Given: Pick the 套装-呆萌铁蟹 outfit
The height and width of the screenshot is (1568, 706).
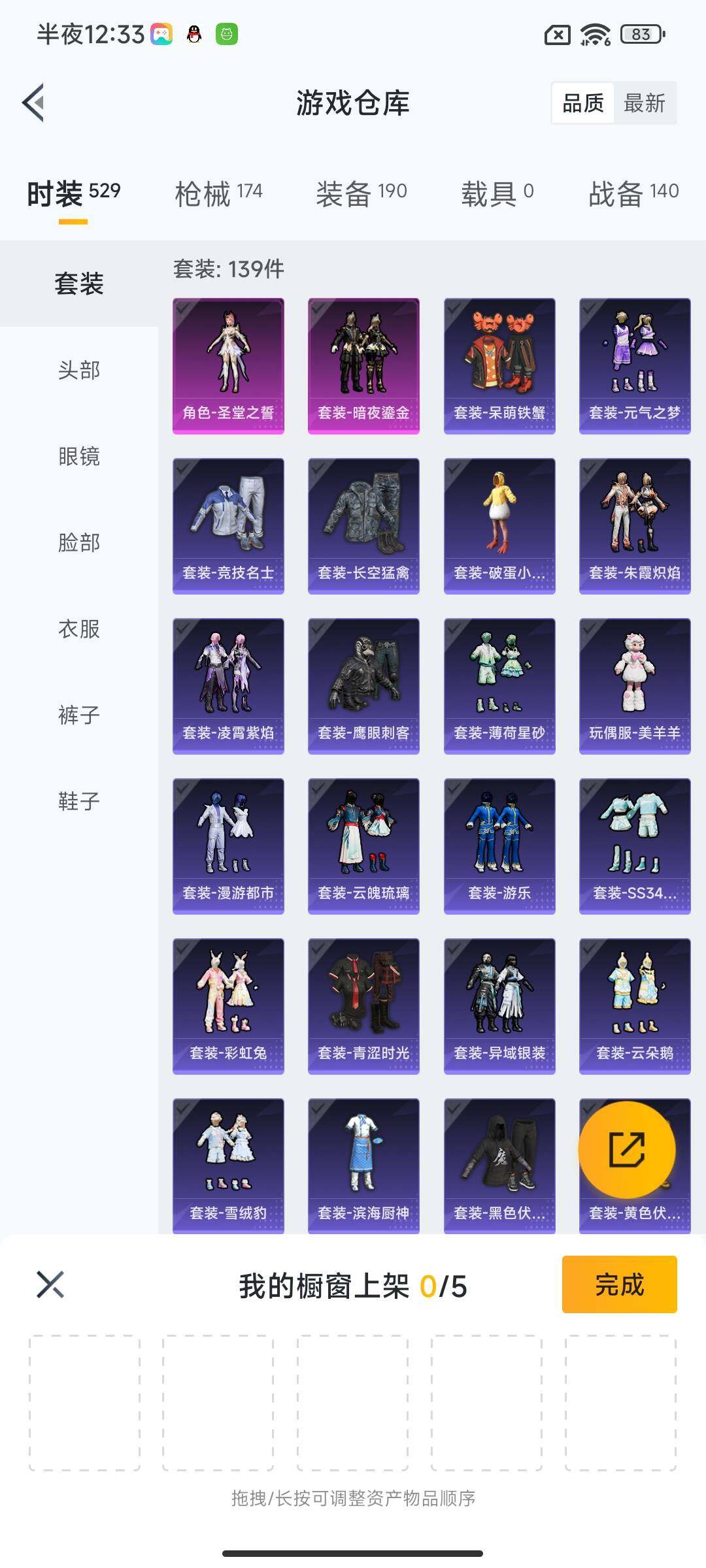Looking at the screenshot, I should [499, 366].
